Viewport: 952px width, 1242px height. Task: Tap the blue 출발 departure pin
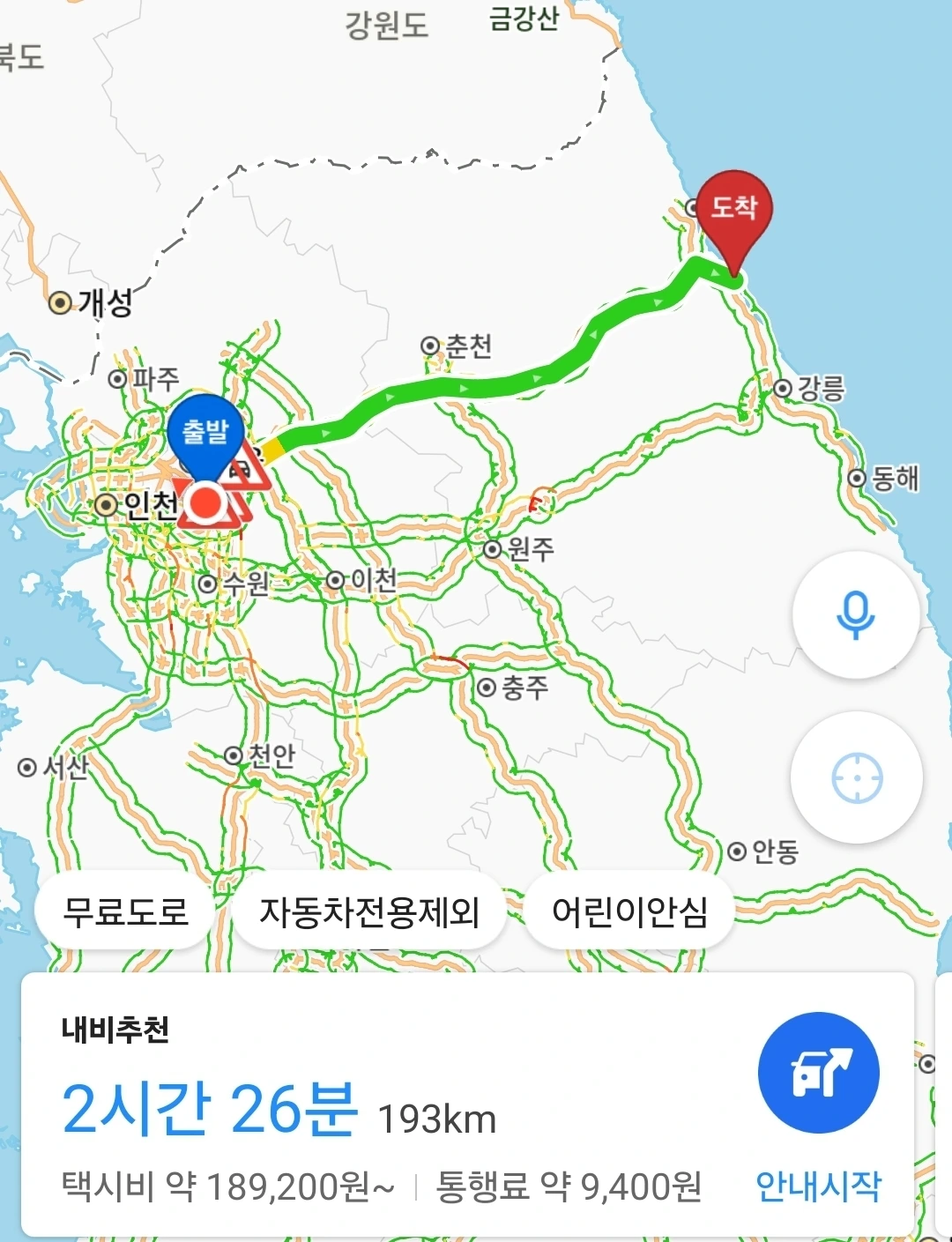205,434
